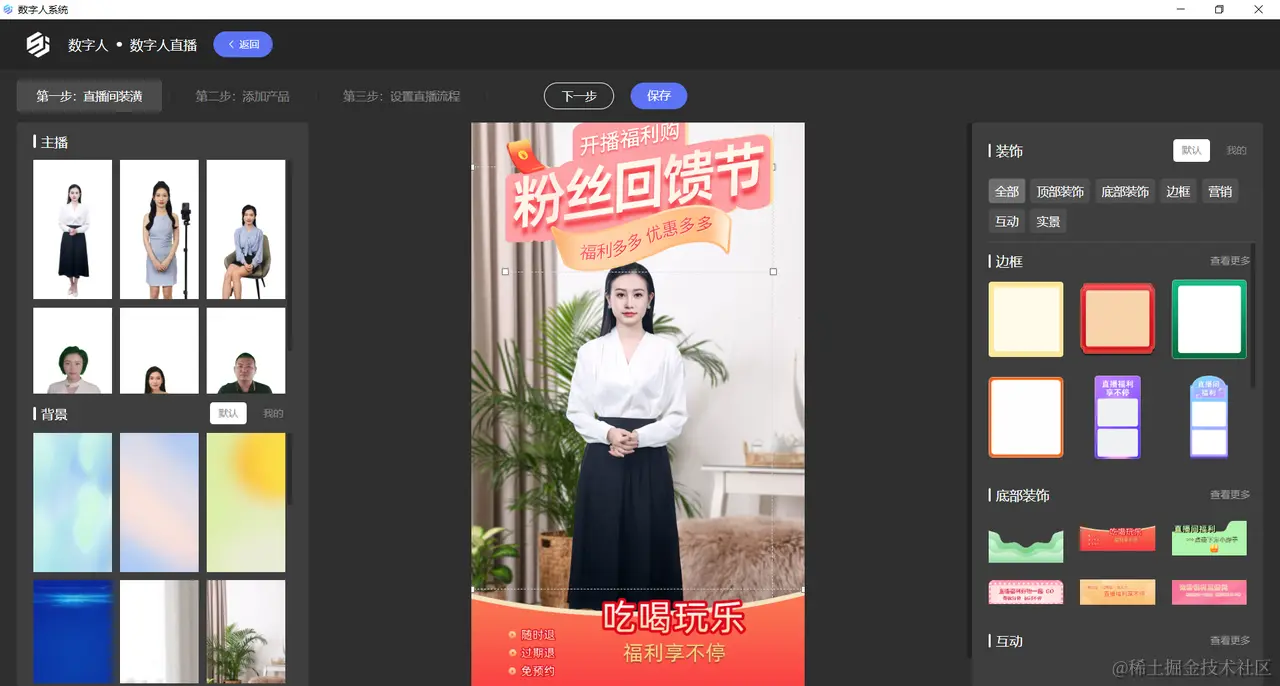Pick the yellow sun gradient background
The image size is (1280, 686).
coord(246,502)
